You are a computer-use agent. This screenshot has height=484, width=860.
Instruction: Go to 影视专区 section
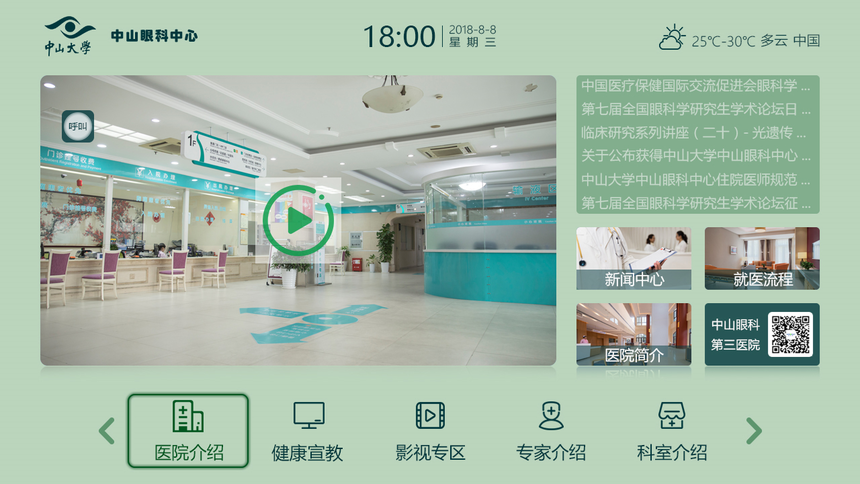click(430, 431)
